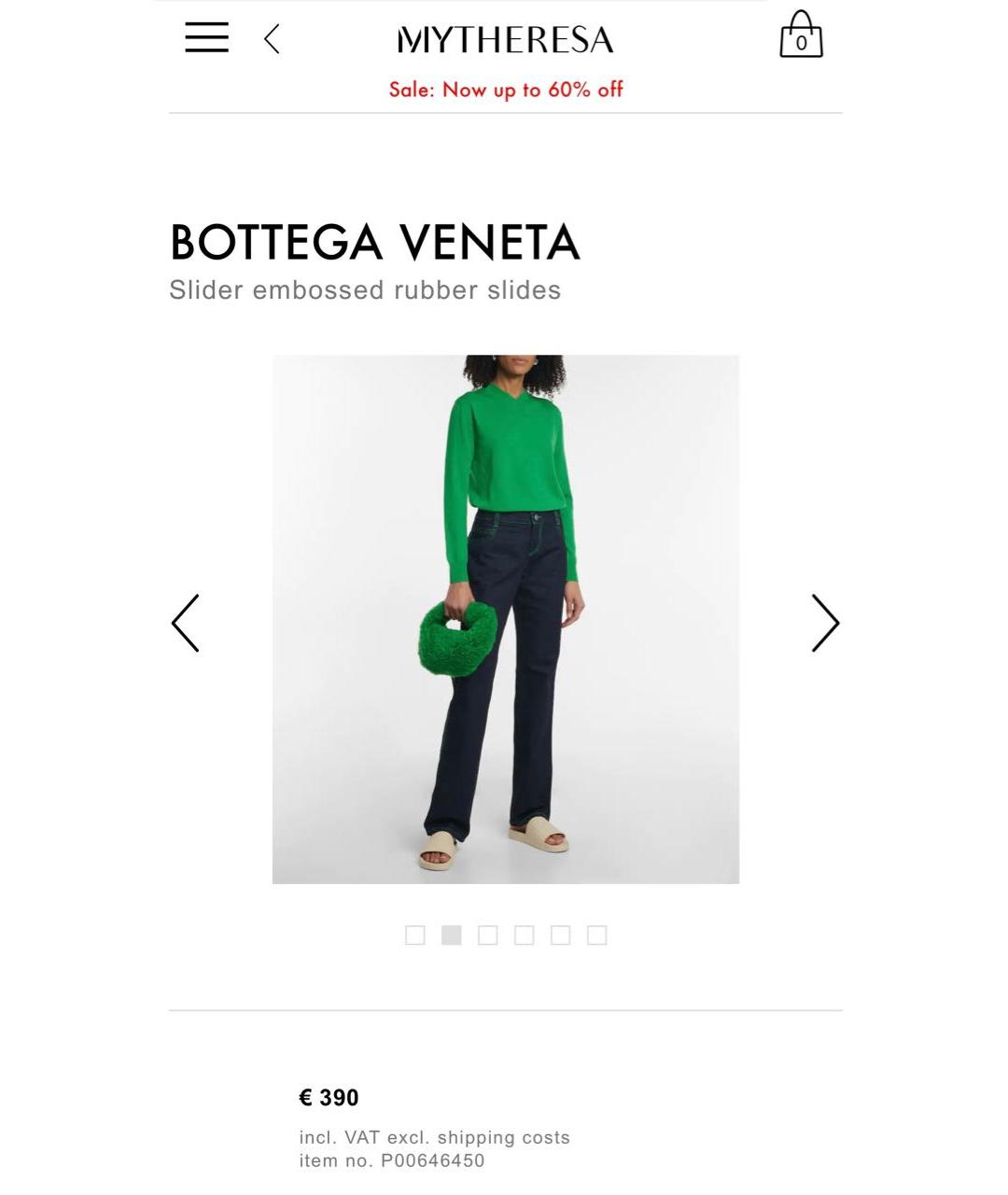Open the hamburger menu

pos(206,38)
